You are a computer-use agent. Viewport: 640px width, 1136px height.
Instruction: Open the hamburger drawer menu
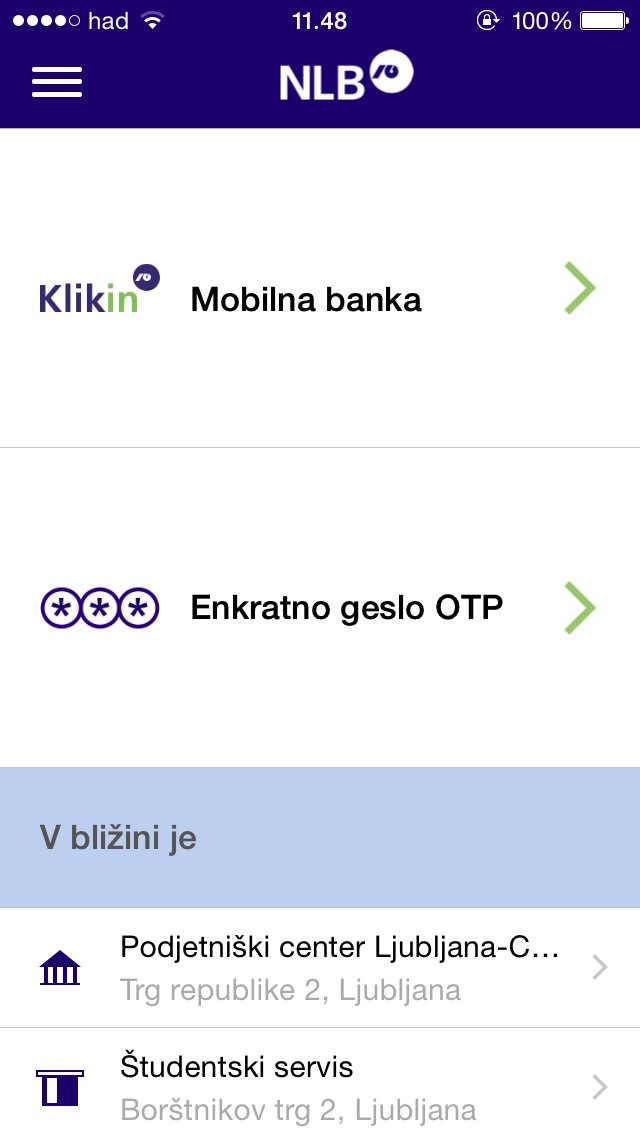coord(57,81)
